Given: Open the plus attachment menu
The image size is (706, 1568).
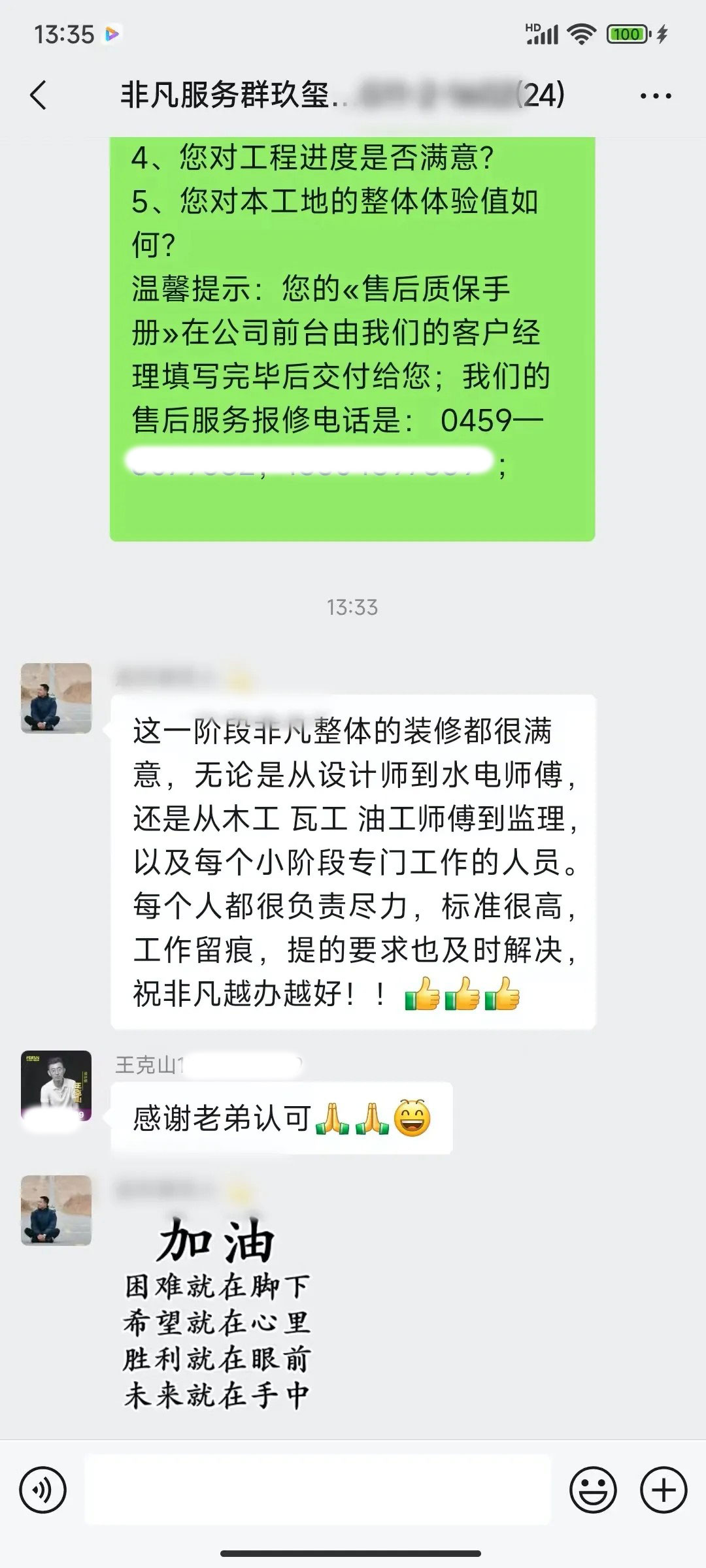Looking at the screenshot, I should [x=664, y=1490].
